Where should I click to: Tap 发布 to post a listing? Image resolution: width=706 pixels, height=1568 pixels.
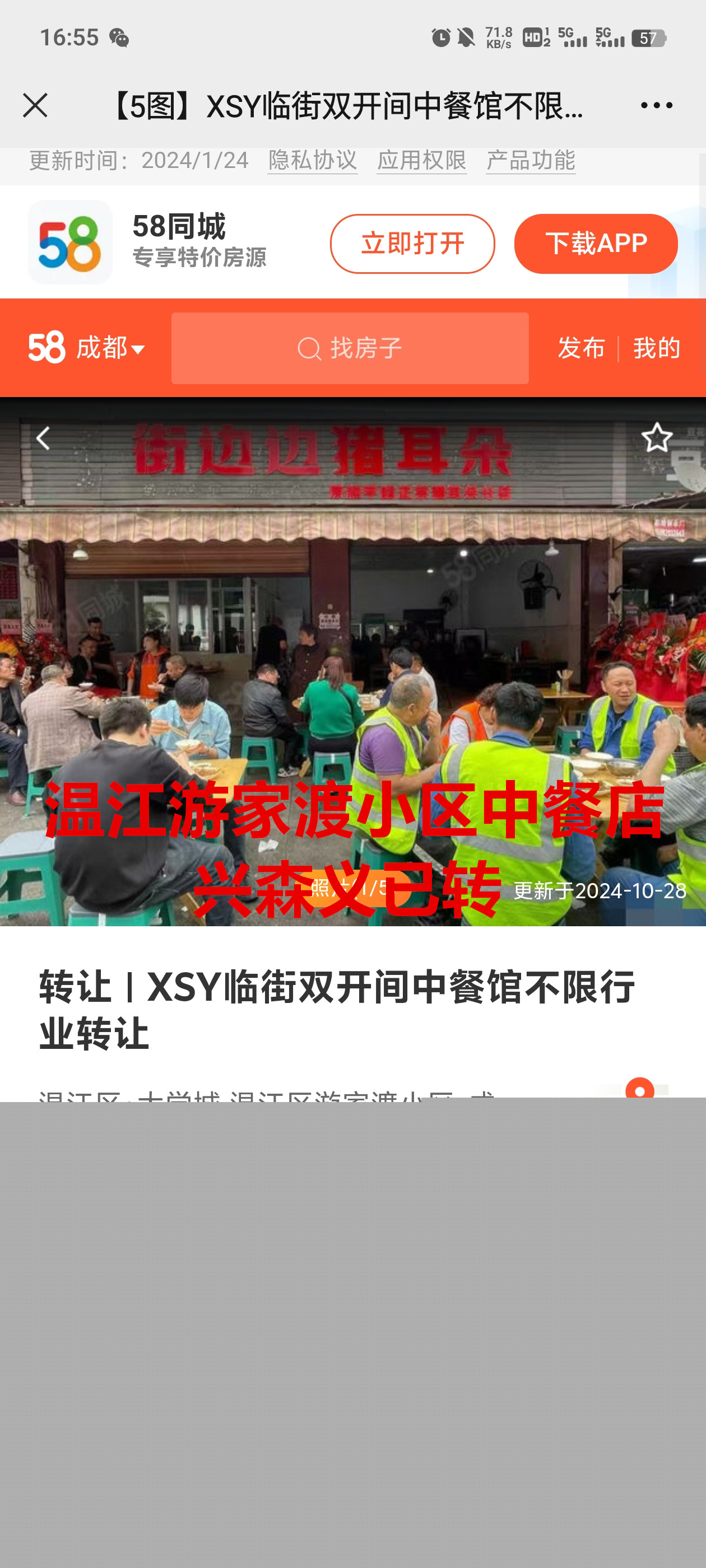click(581, 348)
